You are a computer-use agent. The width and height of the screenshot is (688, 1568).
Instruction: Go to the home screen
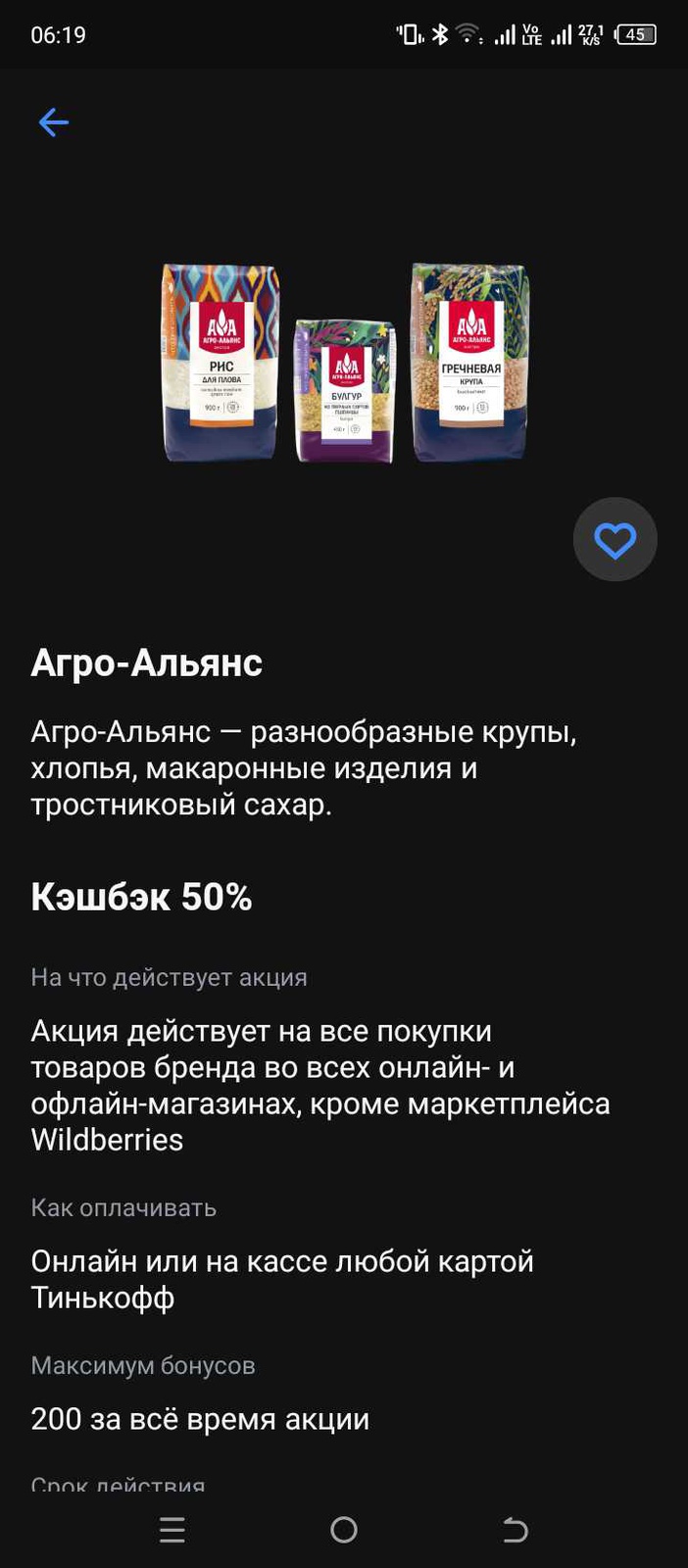[x=344, y=1530]
